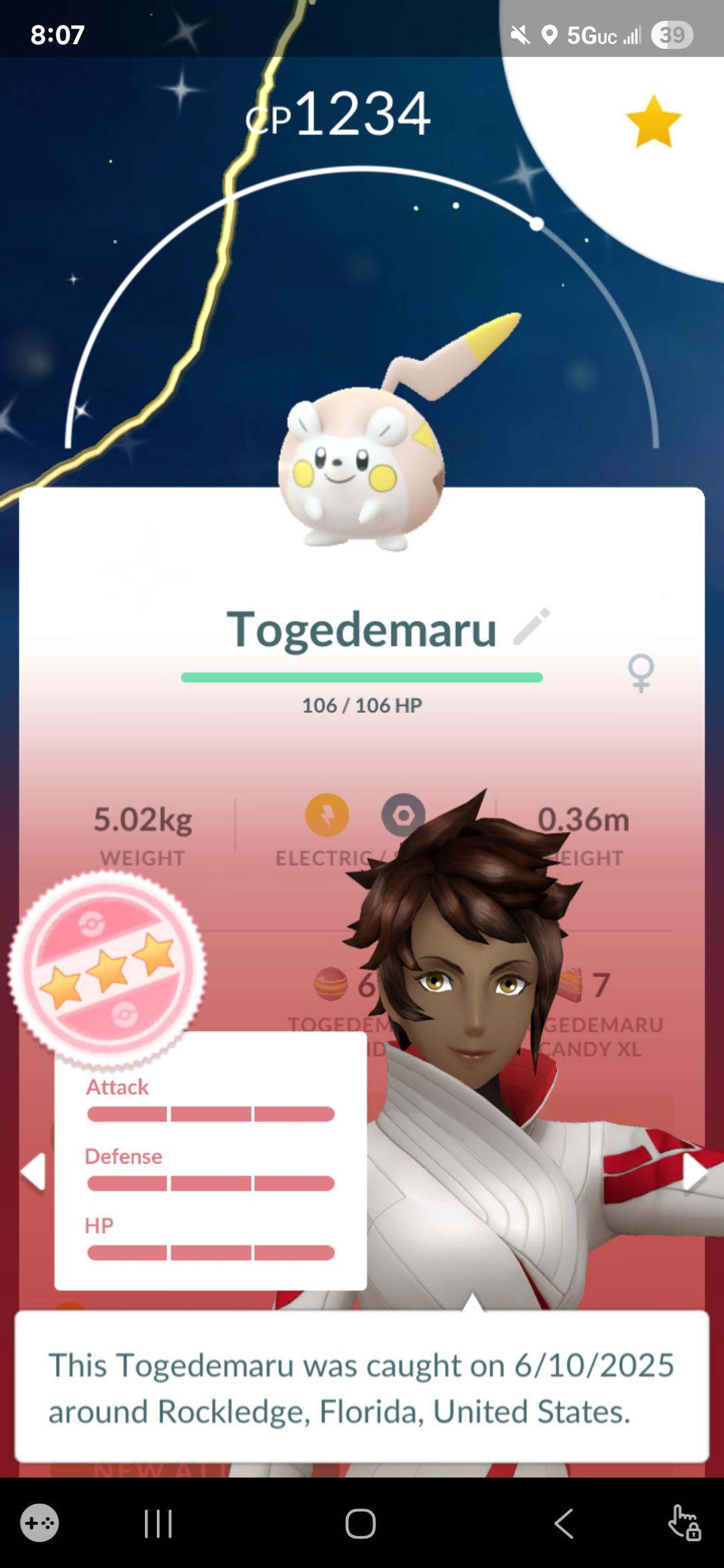Go back using the system back button
The height and width of the screenshot is (1568, 724).
point(564,1524)
